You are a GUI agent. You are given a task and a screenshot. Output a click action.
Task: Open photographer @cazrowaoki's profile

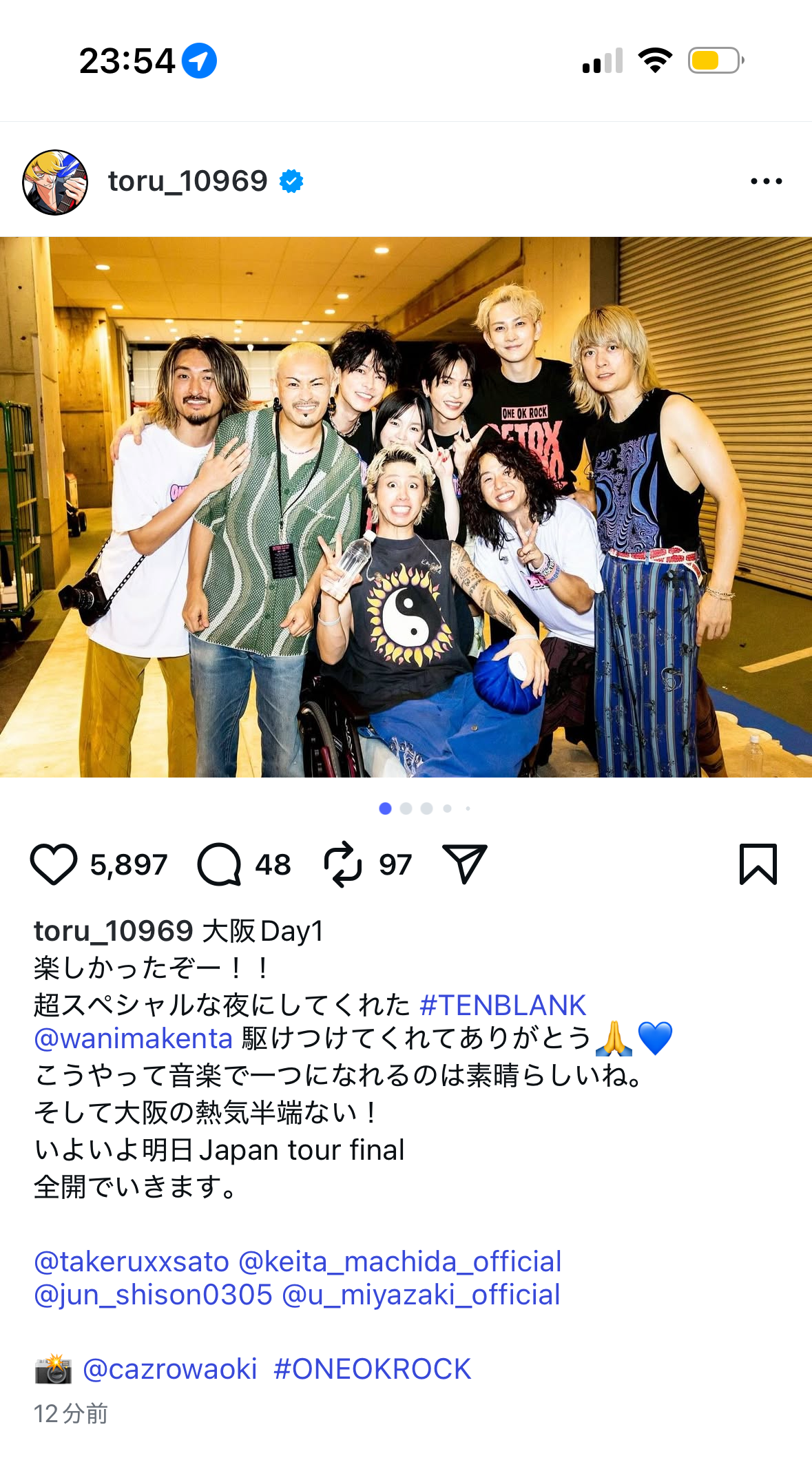point(169,1369)
